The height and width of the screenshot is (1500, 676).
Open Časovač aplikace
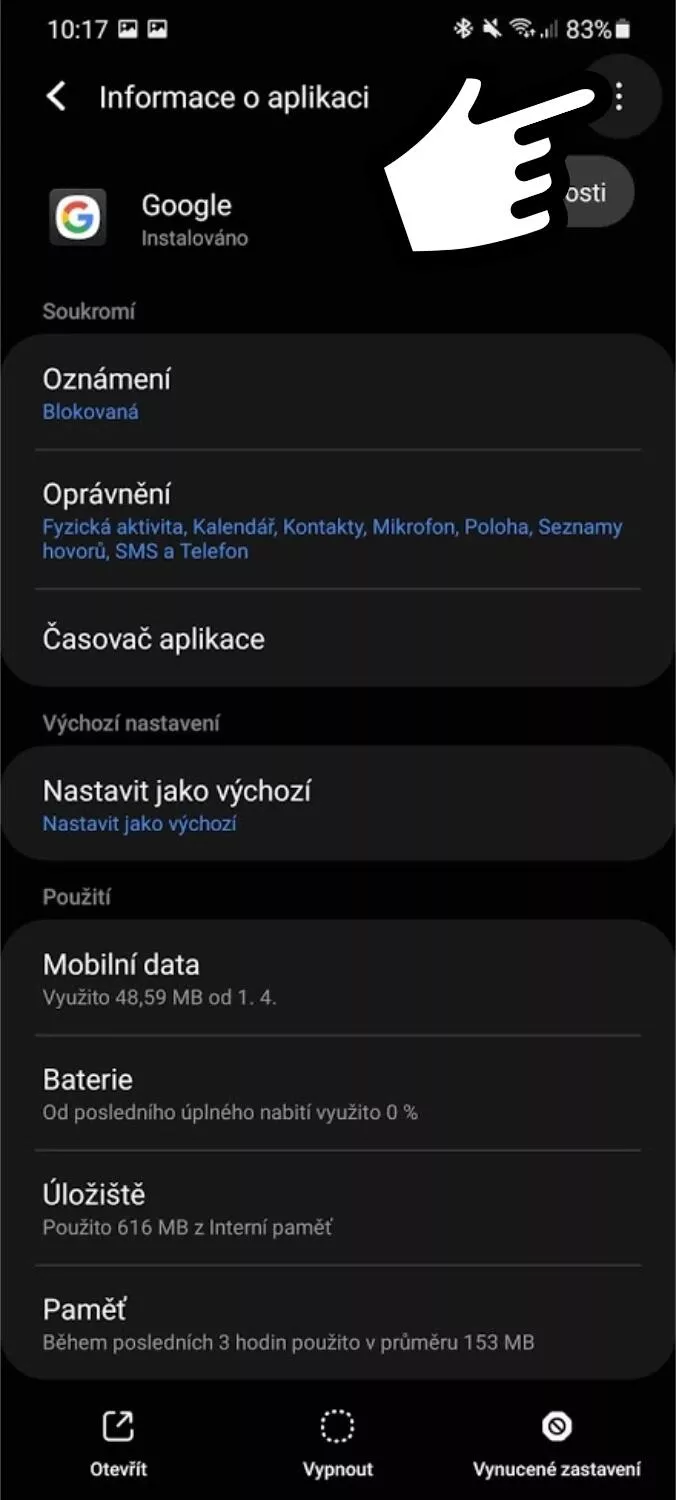click(x=338, y=638)
